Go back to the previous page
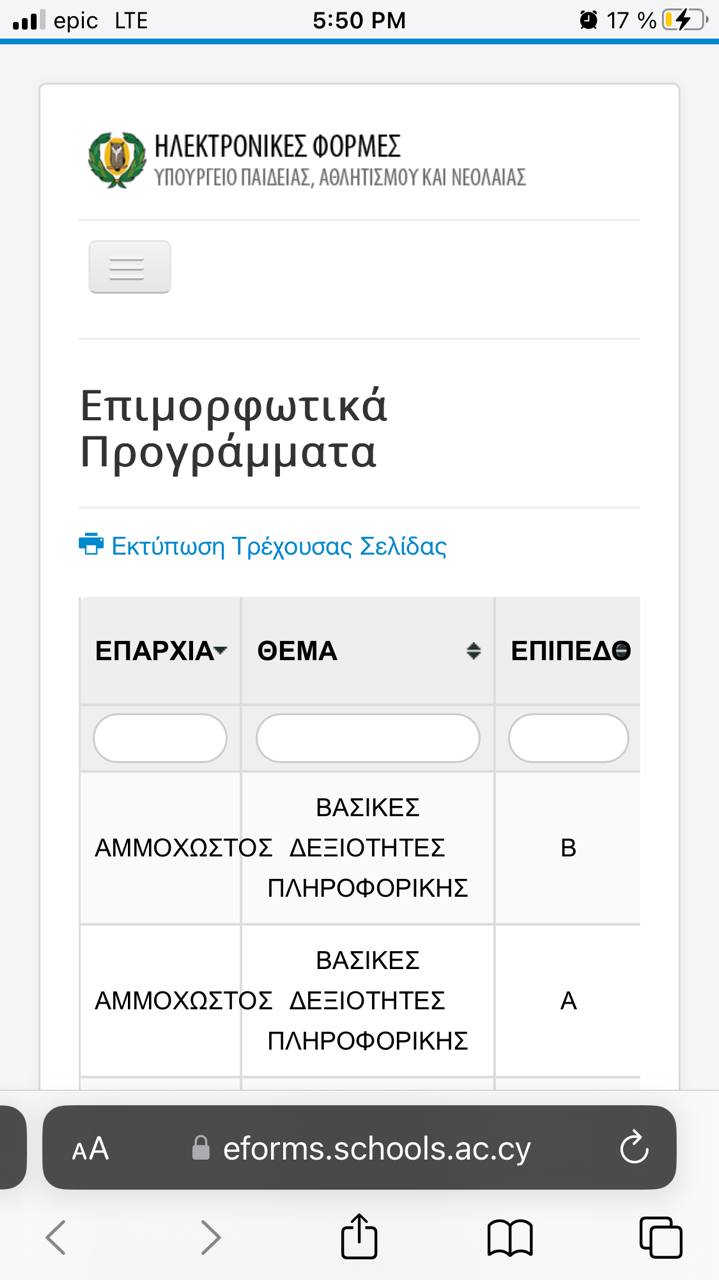 click(56, 1238)
